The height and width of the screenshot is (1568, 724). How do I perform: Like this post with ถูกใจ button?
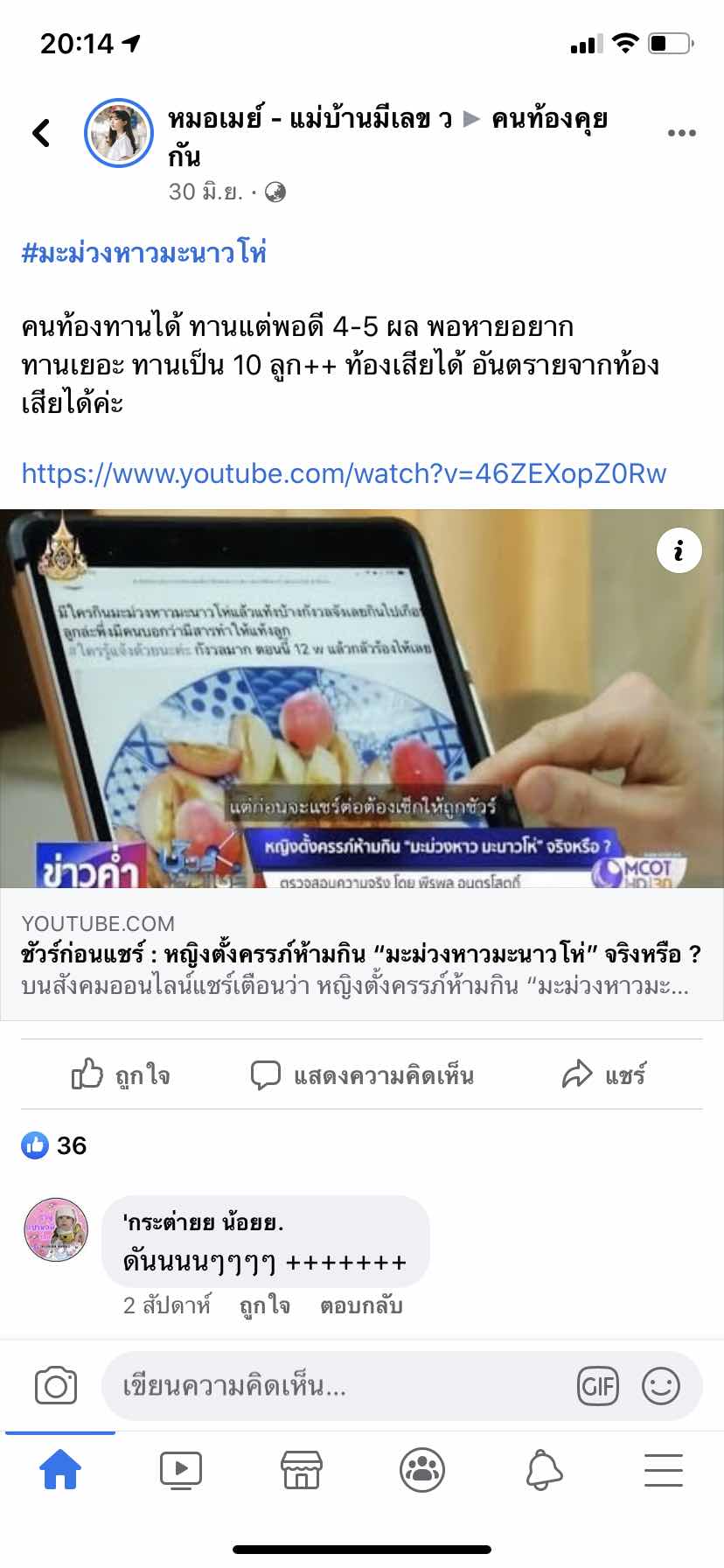tap(121, 1074)
